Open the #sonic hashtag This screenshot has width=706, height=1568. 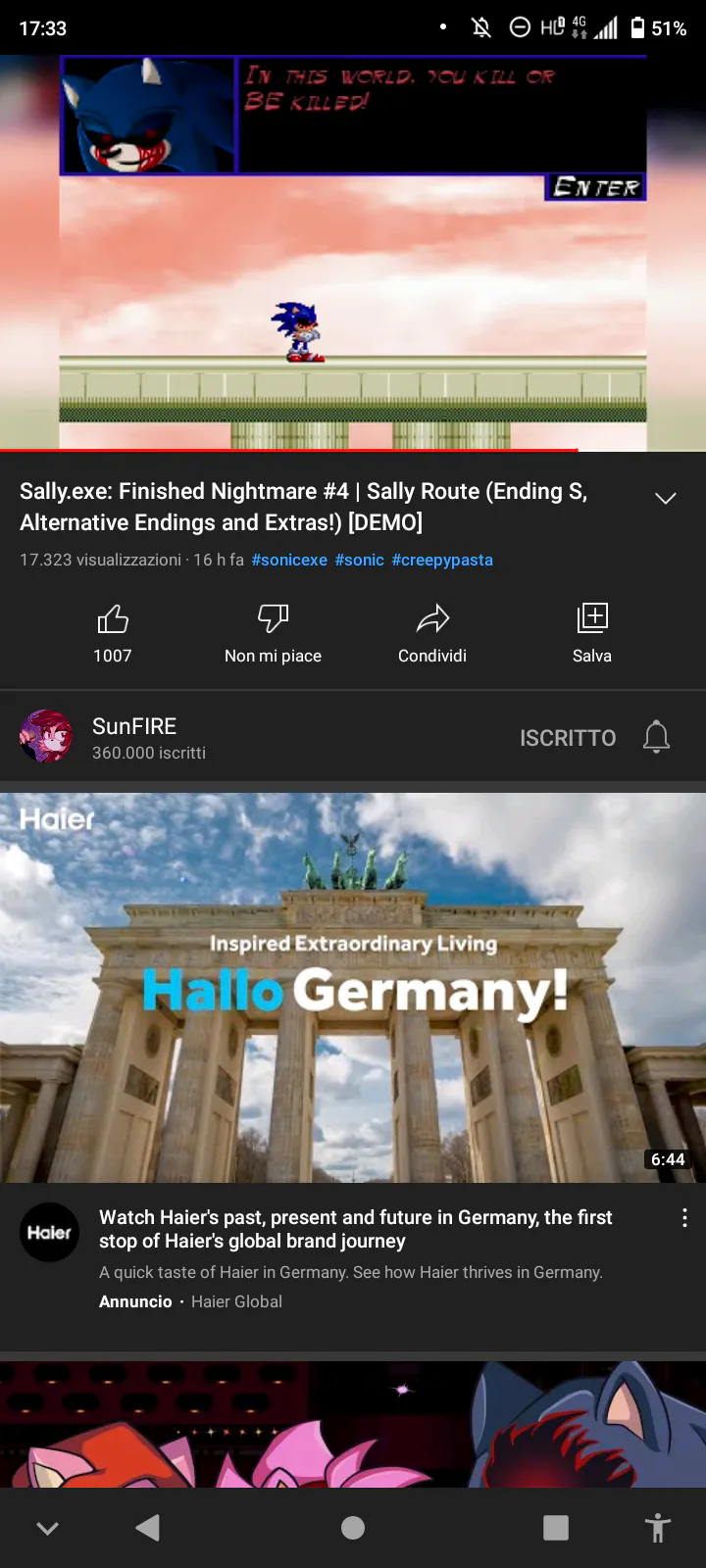click(360, 560)
